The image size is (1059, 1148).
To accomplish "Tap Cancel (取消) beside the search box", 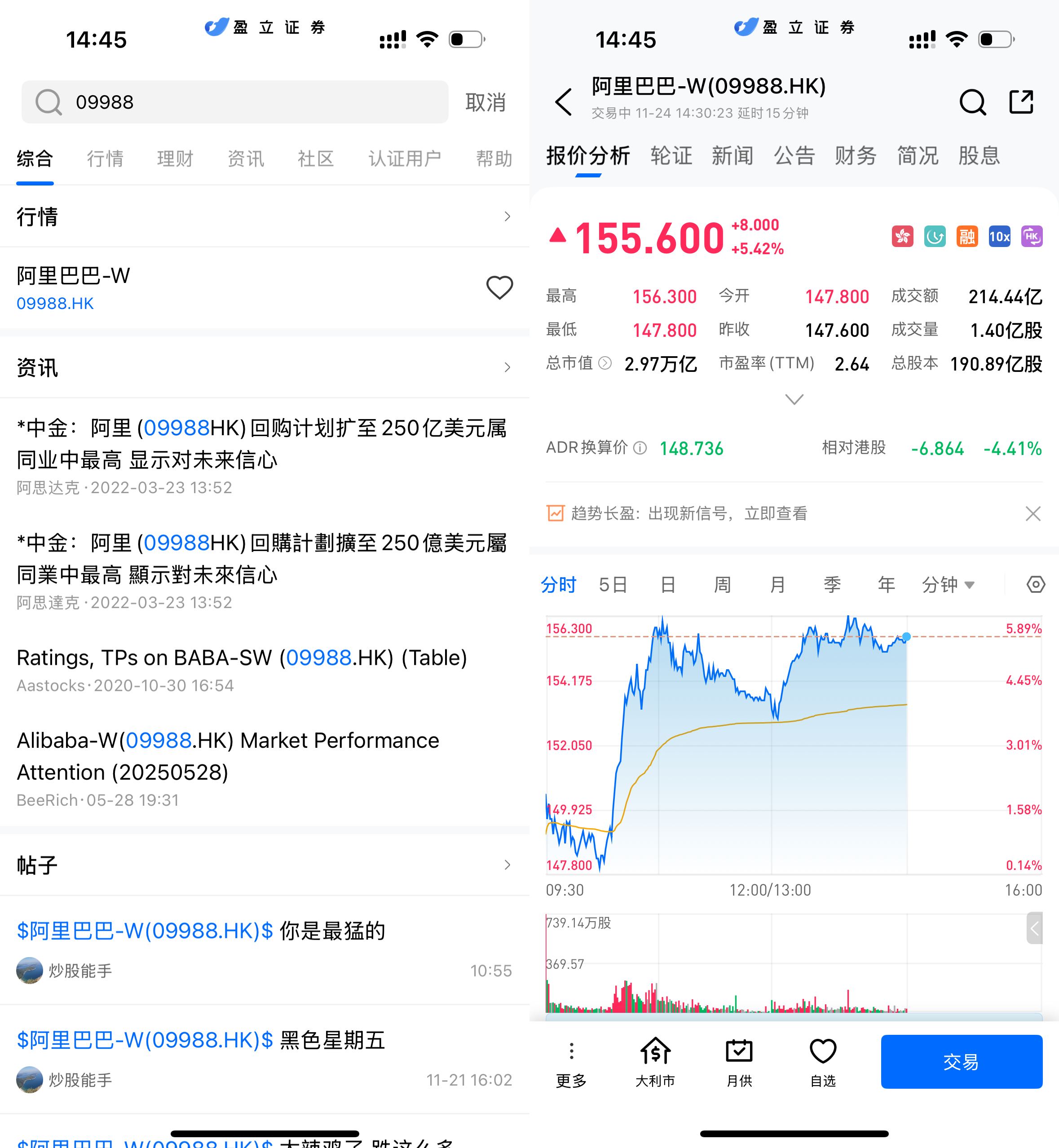I will pyautogui.click(x=485, y=102).
